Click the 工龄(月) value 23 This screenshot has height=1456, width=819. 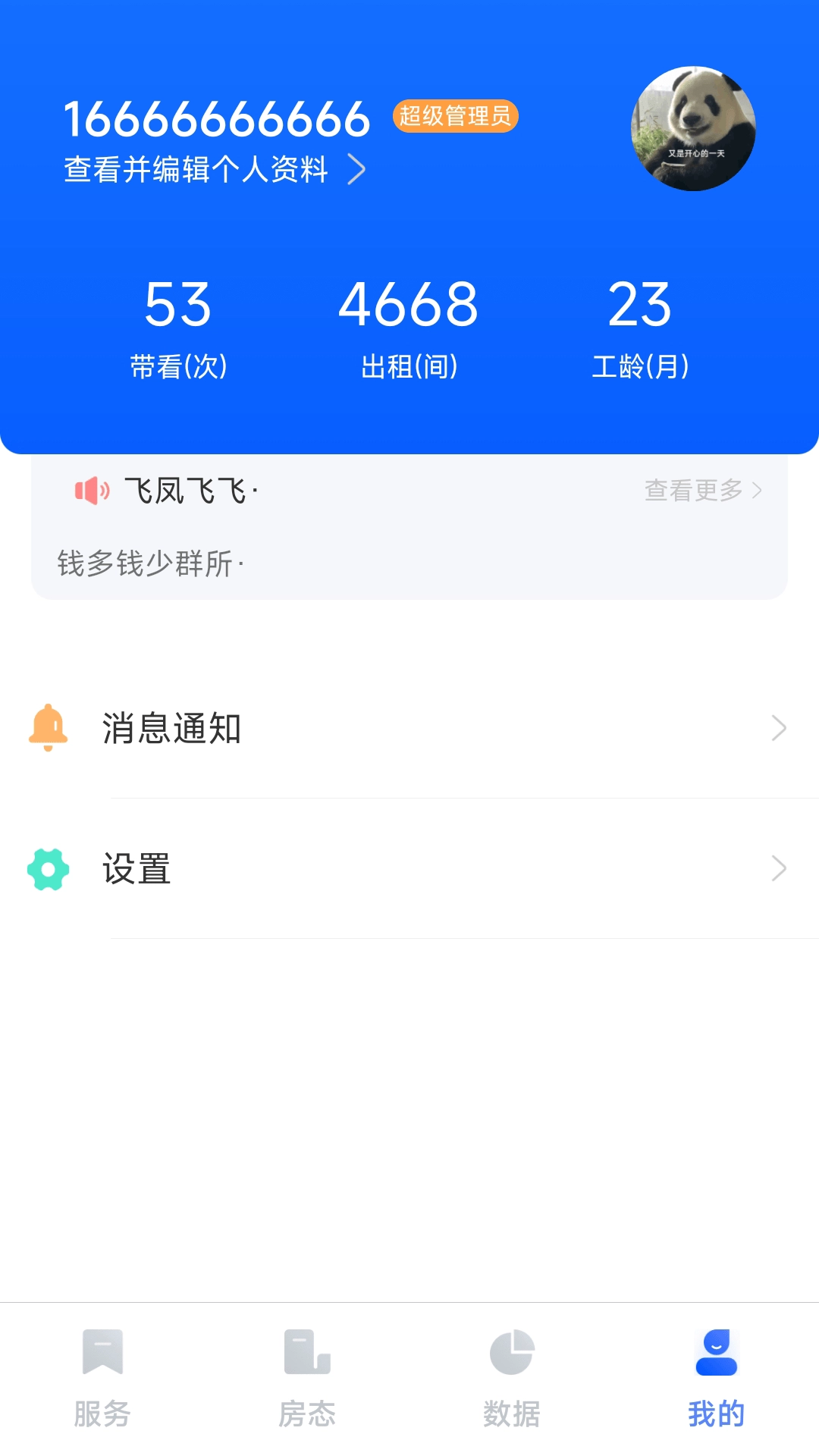pos(639,322)
